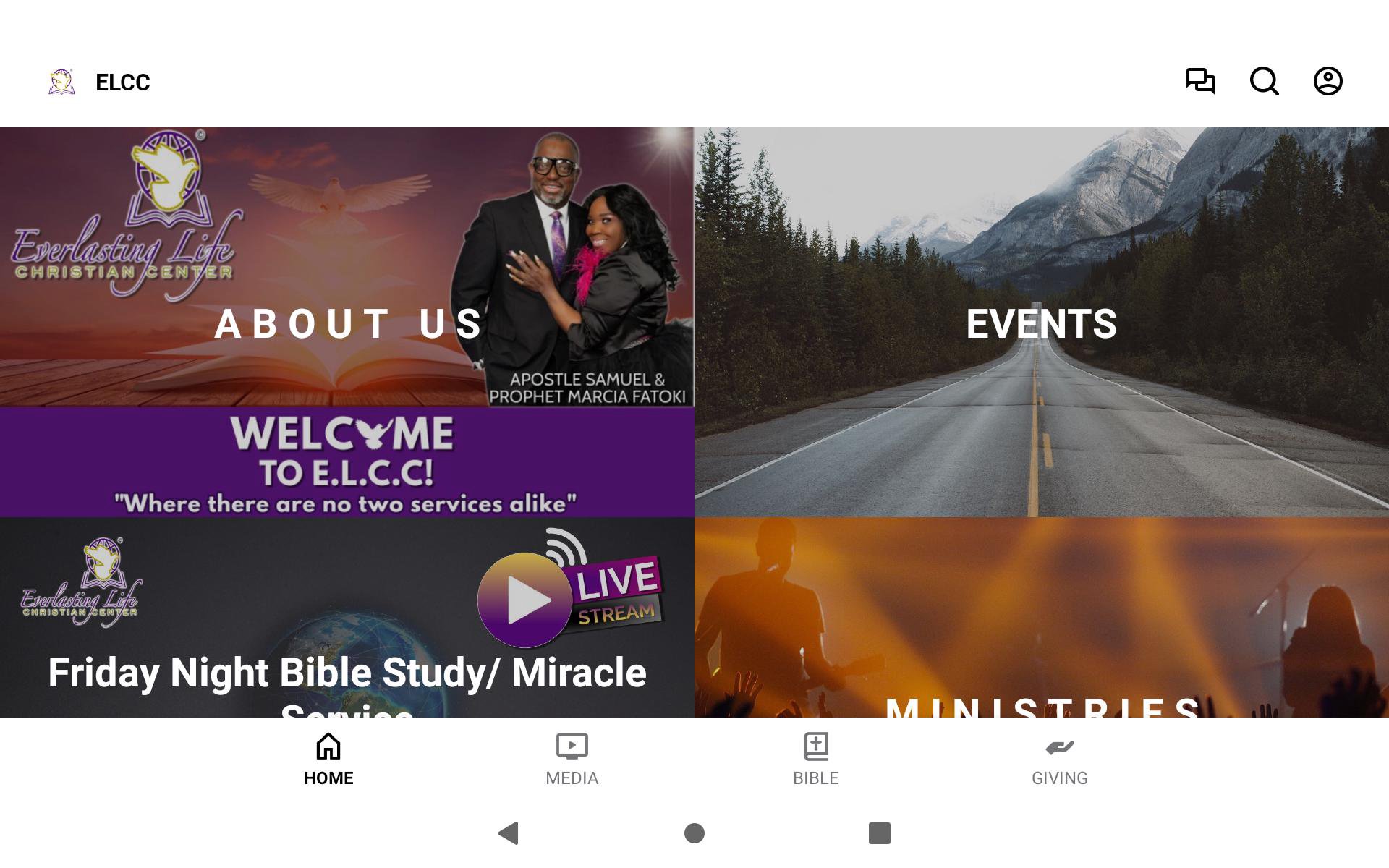Open Friday Night Bible Study live stream tile

click(x=347, y=618)
